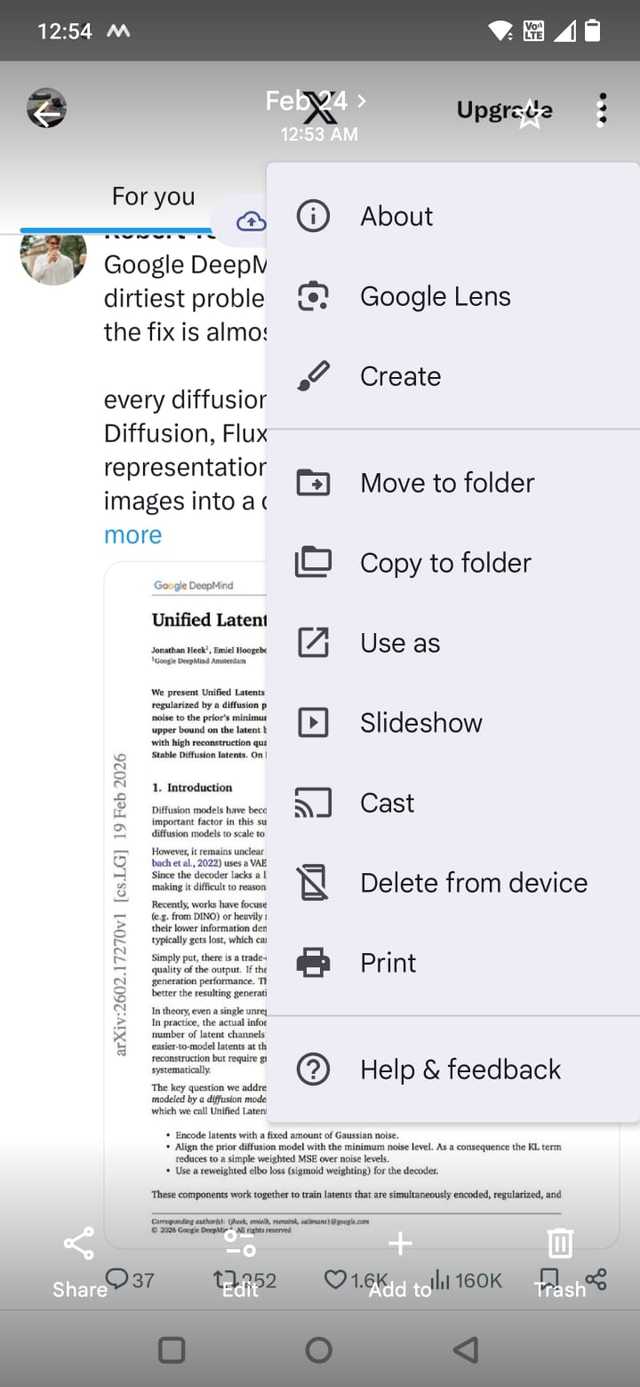Image resolution: width=640 pixels, height=1387 pixels.
Task: Open the Use as option
Action: (399, 643)
